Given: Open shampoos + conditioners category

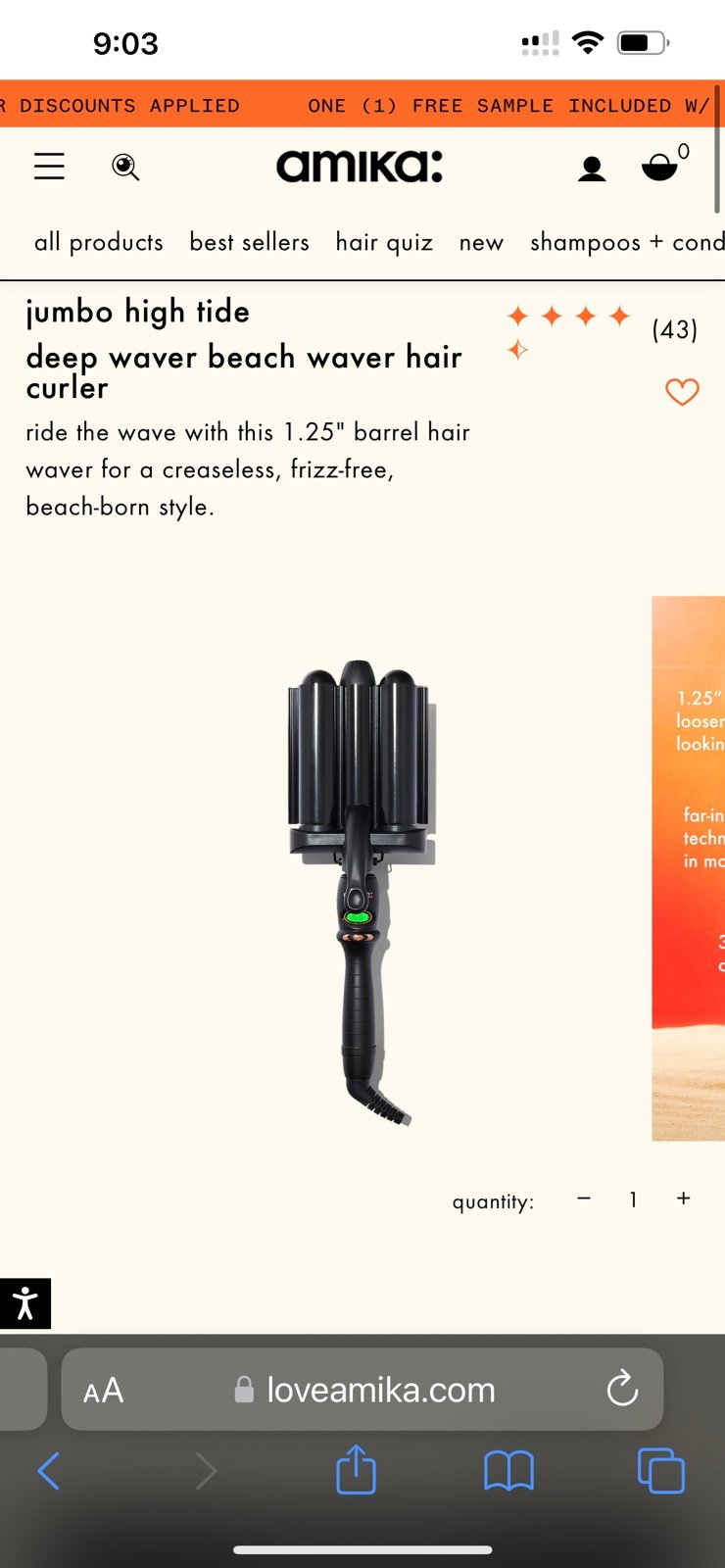Looking at the screenshot, I should (x=627, y=242).
